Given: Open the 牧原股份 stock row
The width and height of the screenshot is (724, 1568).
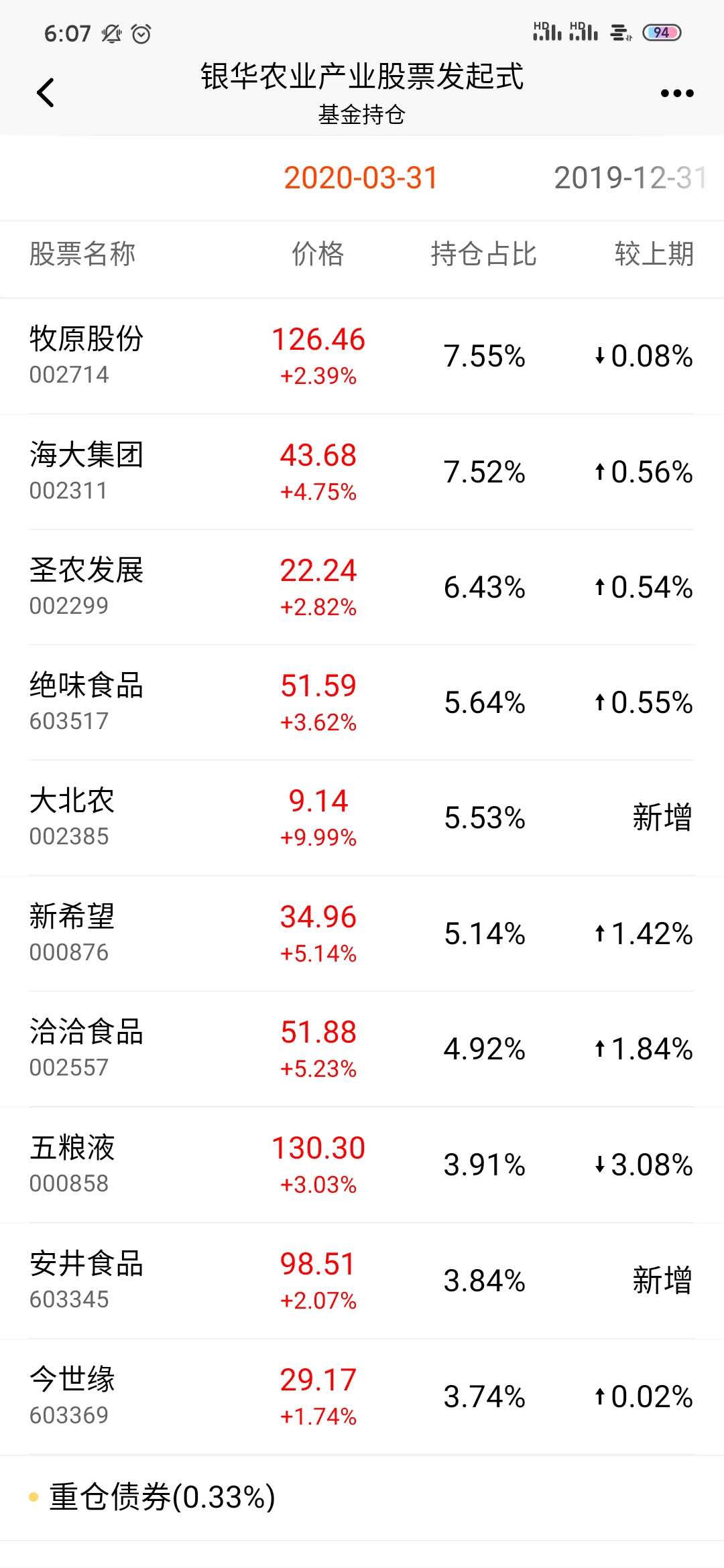Looking at the screenshot, I should (x=362, y=356).
